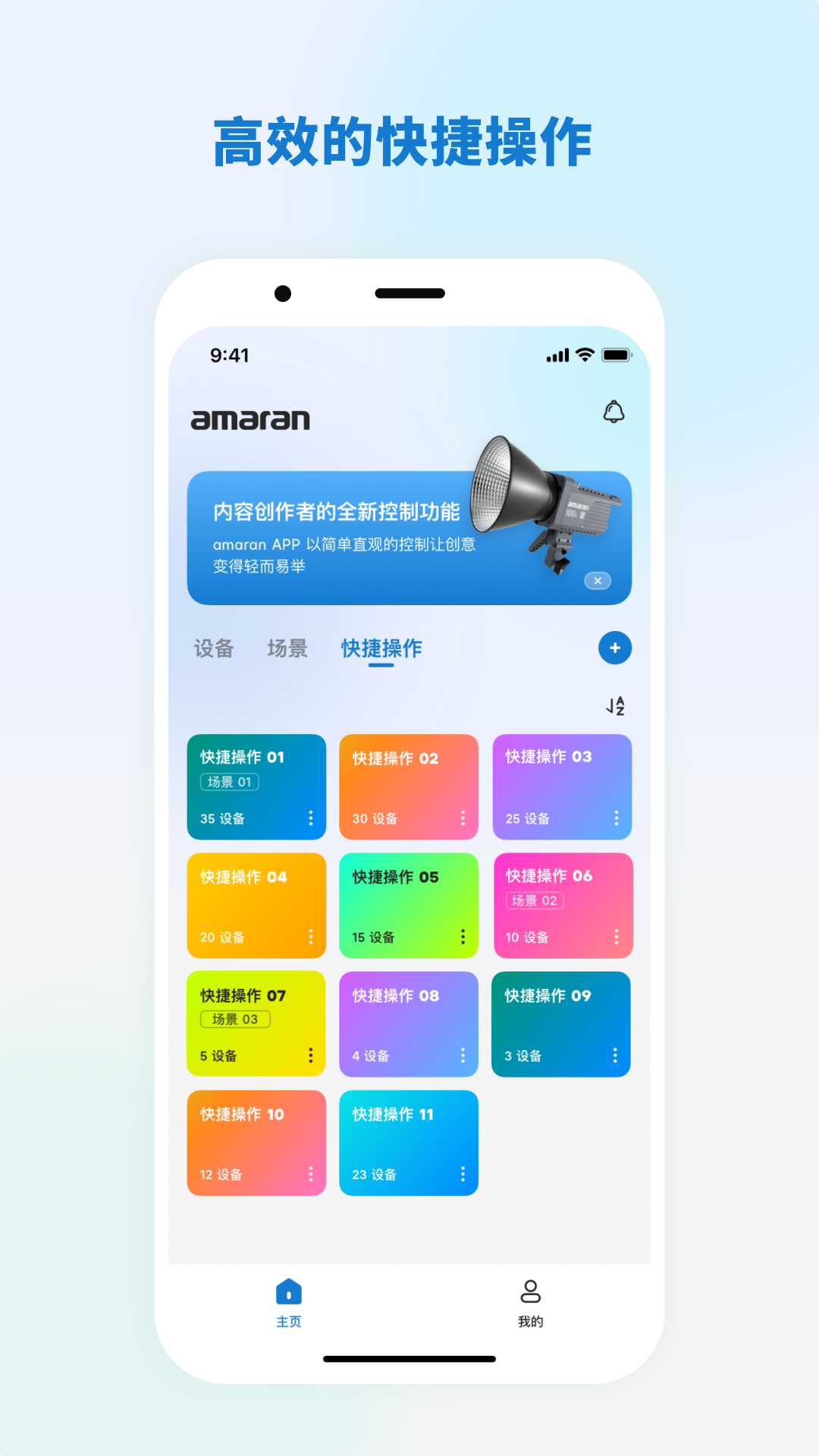Viewport: 819px width, 1456px height.
Task: Tap the sort A-Z icon
Action: (x=614, y=706)
